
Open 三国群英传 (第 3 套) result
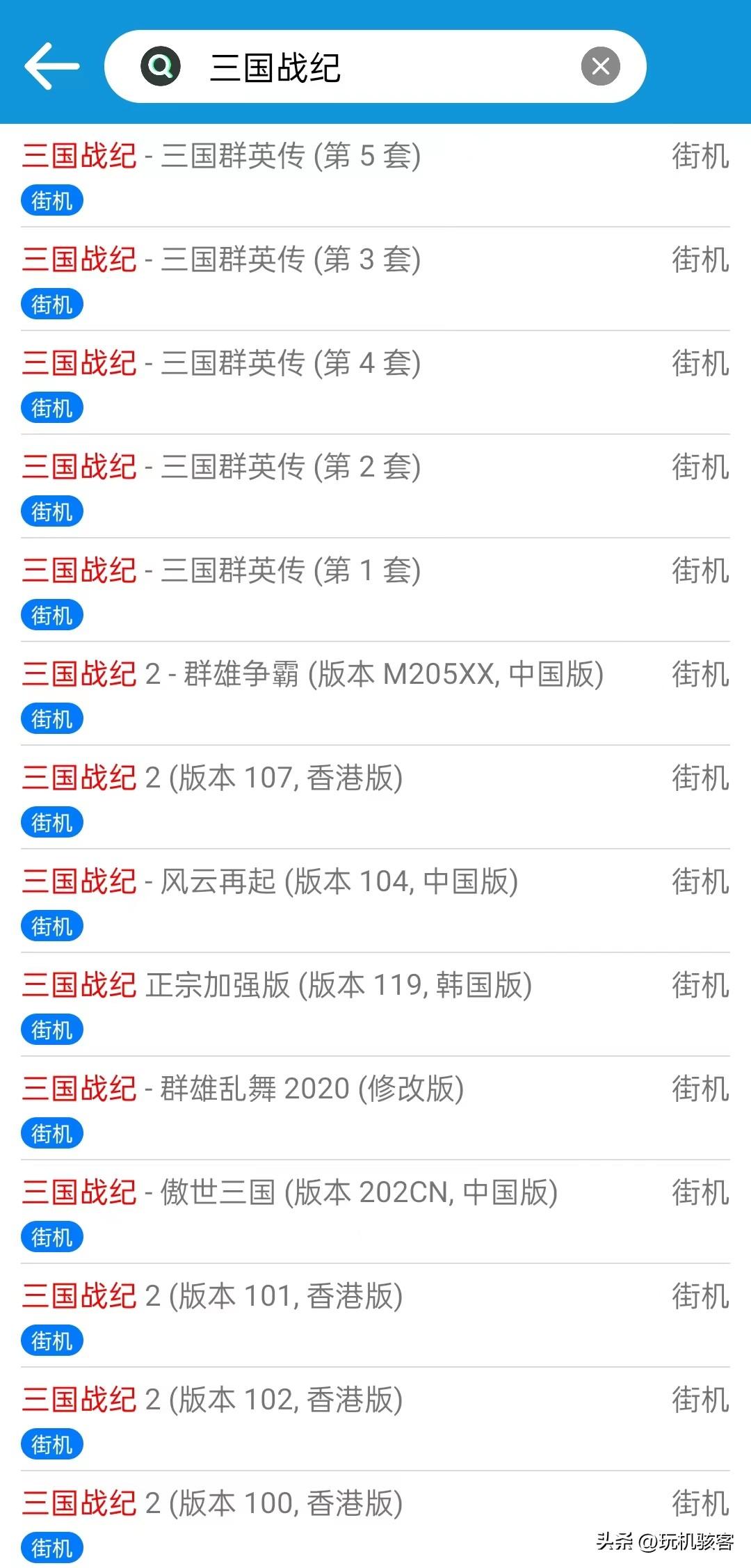coord(375,279)
